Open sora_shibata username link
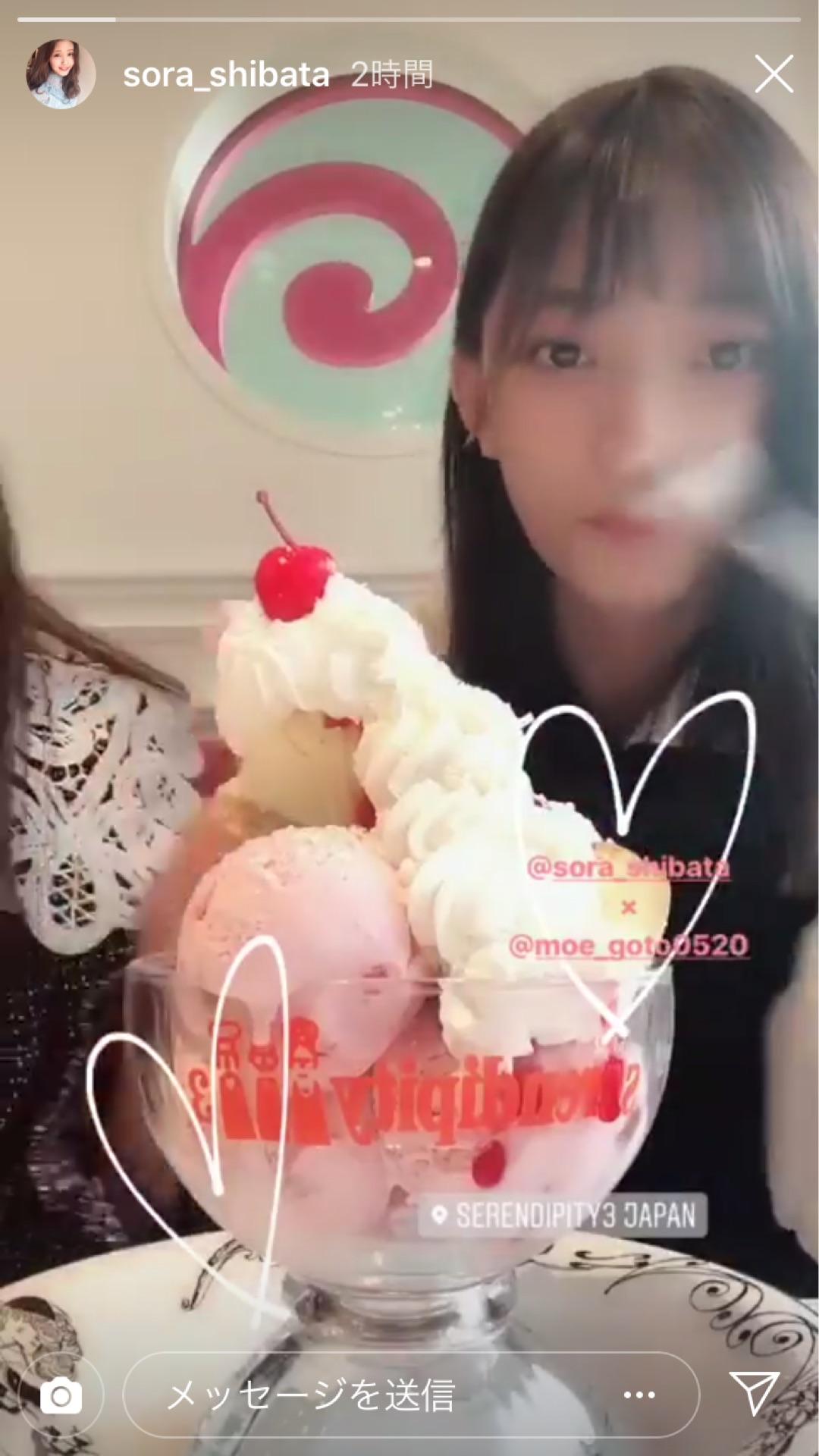The image size is (819, 1456). coord(226,75)
